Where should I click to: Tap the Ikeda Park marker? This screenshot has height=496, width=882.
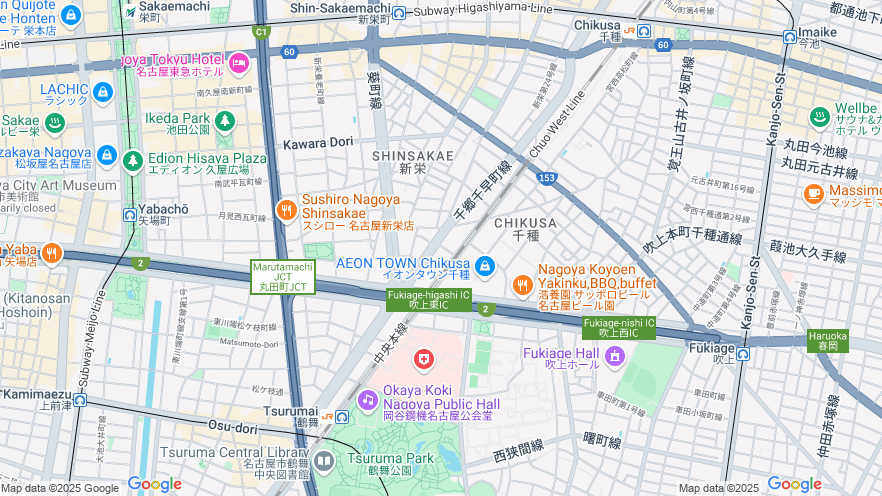[x=224, y=121]
